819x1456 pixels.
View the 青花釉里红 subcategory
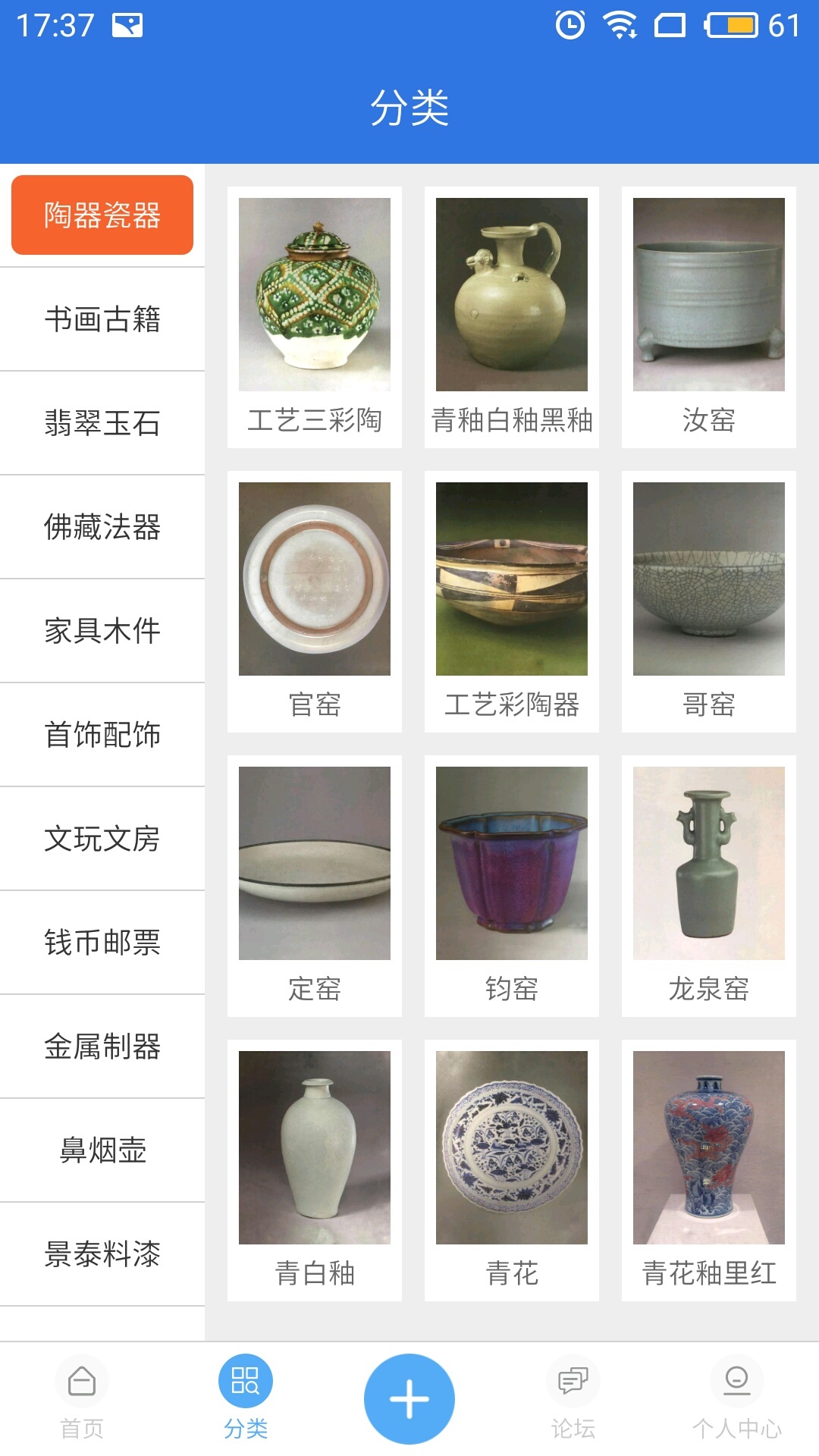click(x=709, y=1170)
